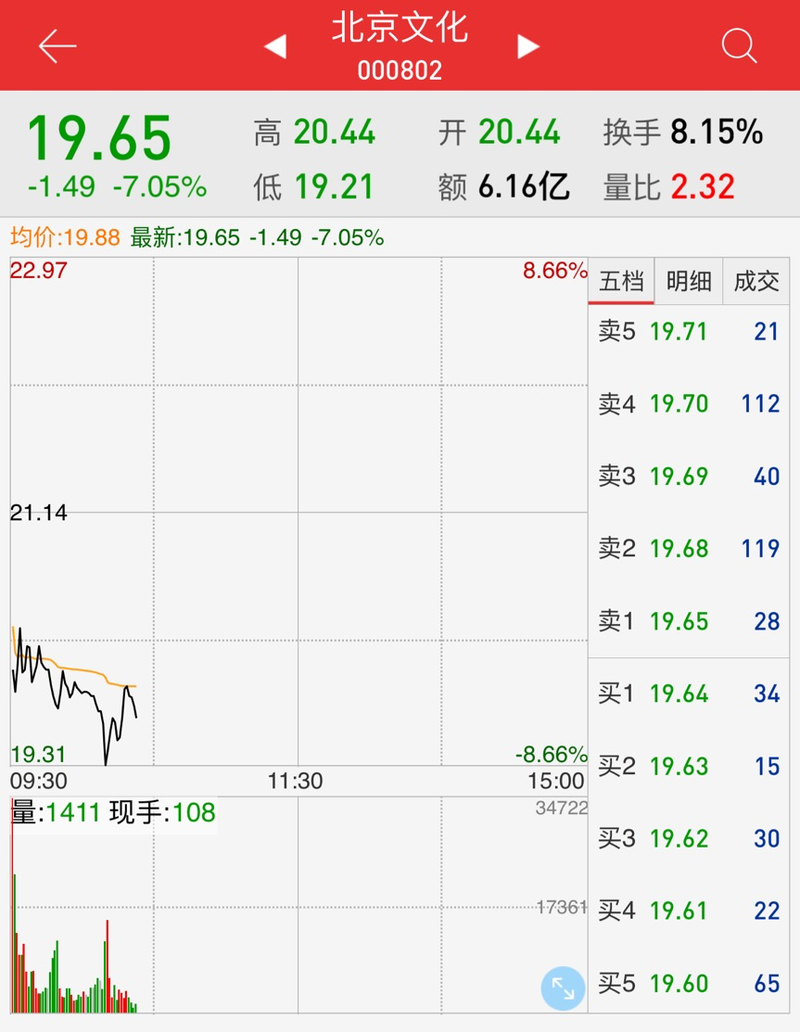This screenshot has width=800, height=1032.
Task: Go back with the arrow icon
Action: pos(57,46)
